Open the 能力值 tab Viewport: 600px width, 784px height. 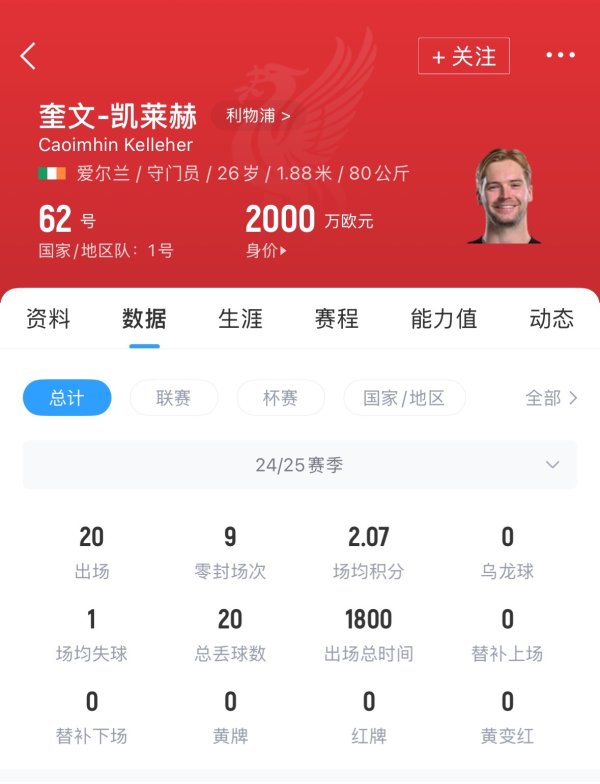[x=444, y=319]
